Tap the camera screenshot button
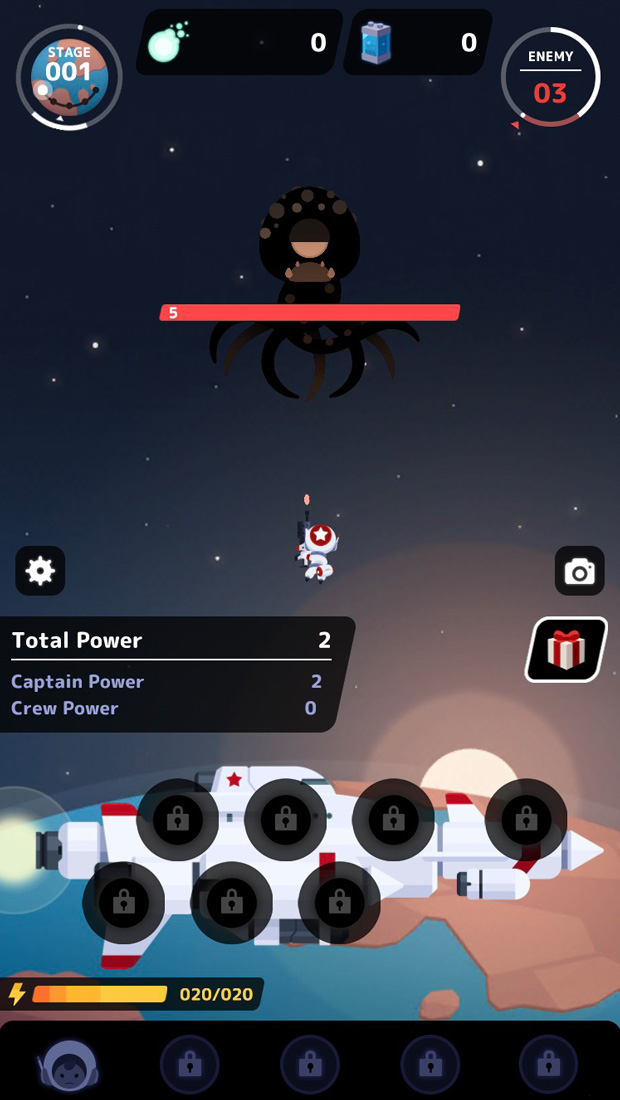 point(579,571)
